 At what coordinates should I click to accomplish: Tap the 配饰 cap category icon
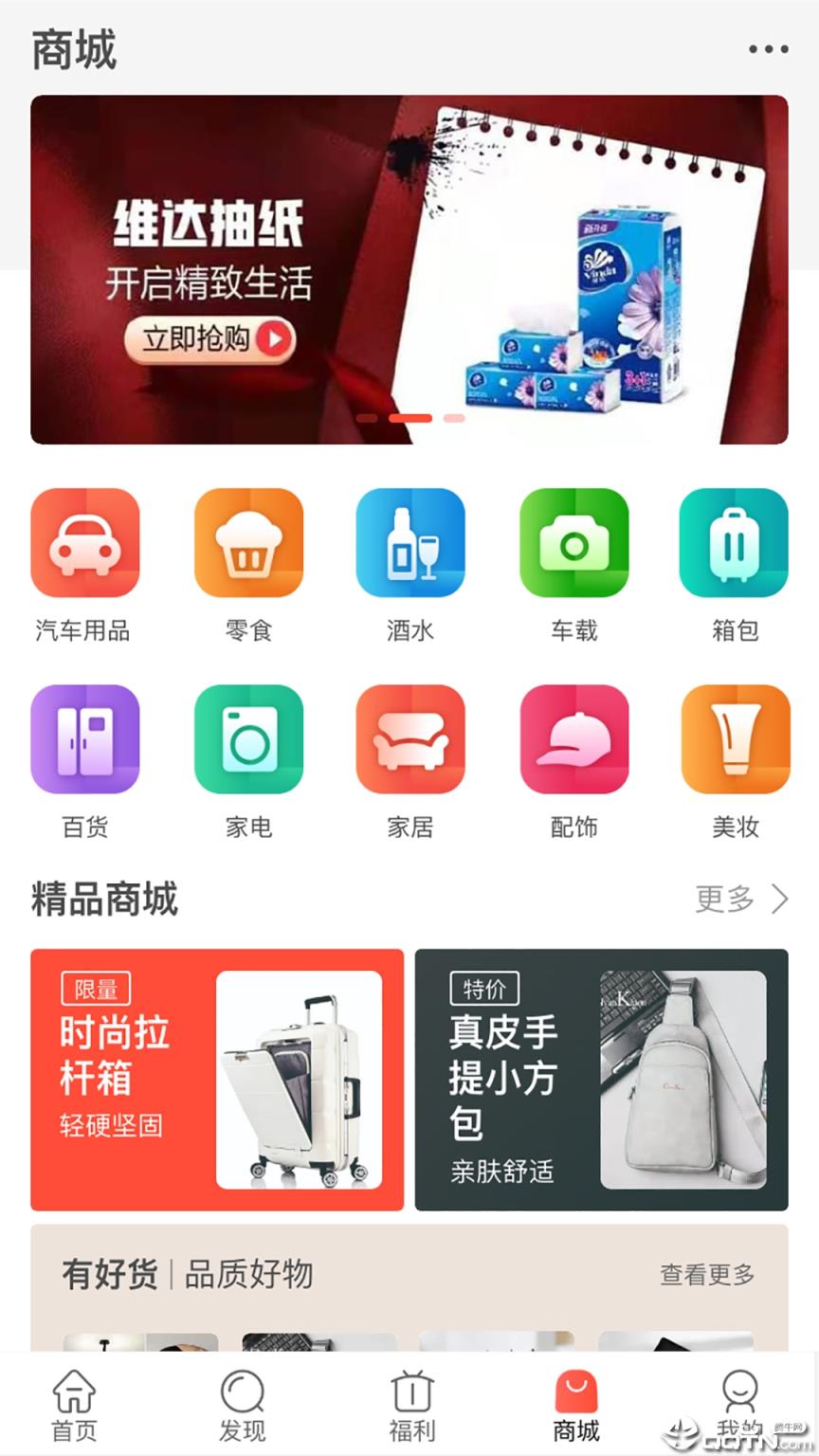click(x=573, y=740)
